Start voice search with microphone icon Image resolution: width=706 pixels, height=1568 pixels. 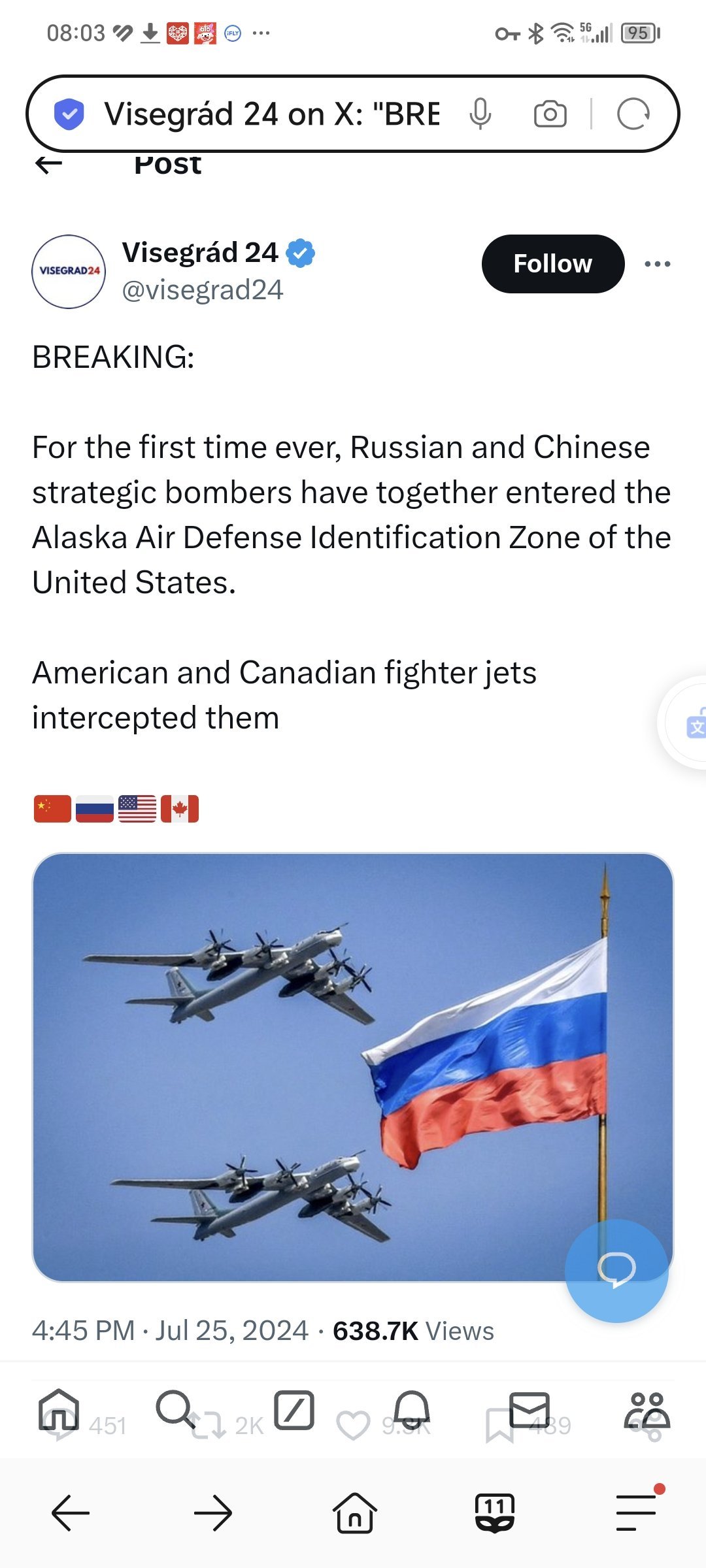click(x=480, y=114)
